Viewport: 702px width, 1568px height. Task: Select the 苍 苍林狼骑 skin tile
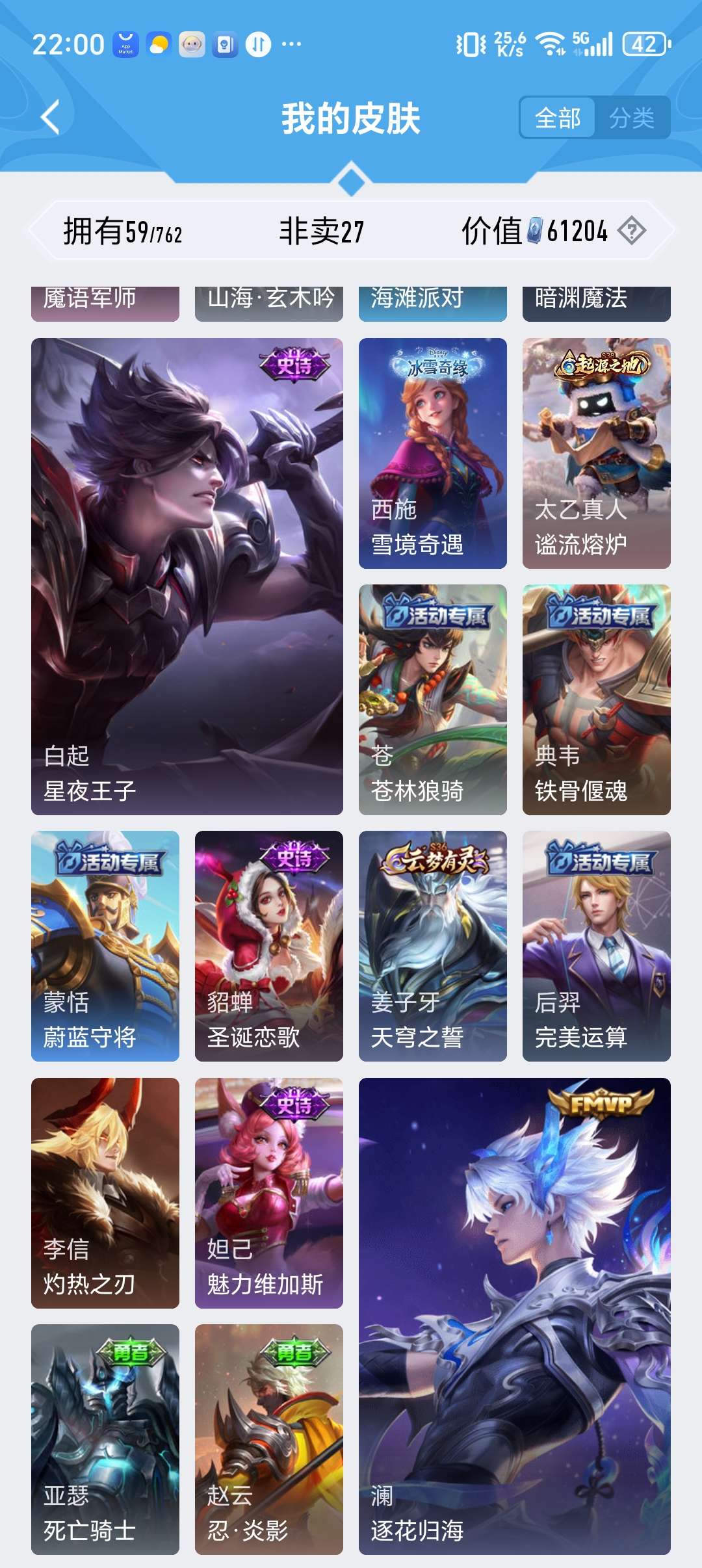pos(432,699)
